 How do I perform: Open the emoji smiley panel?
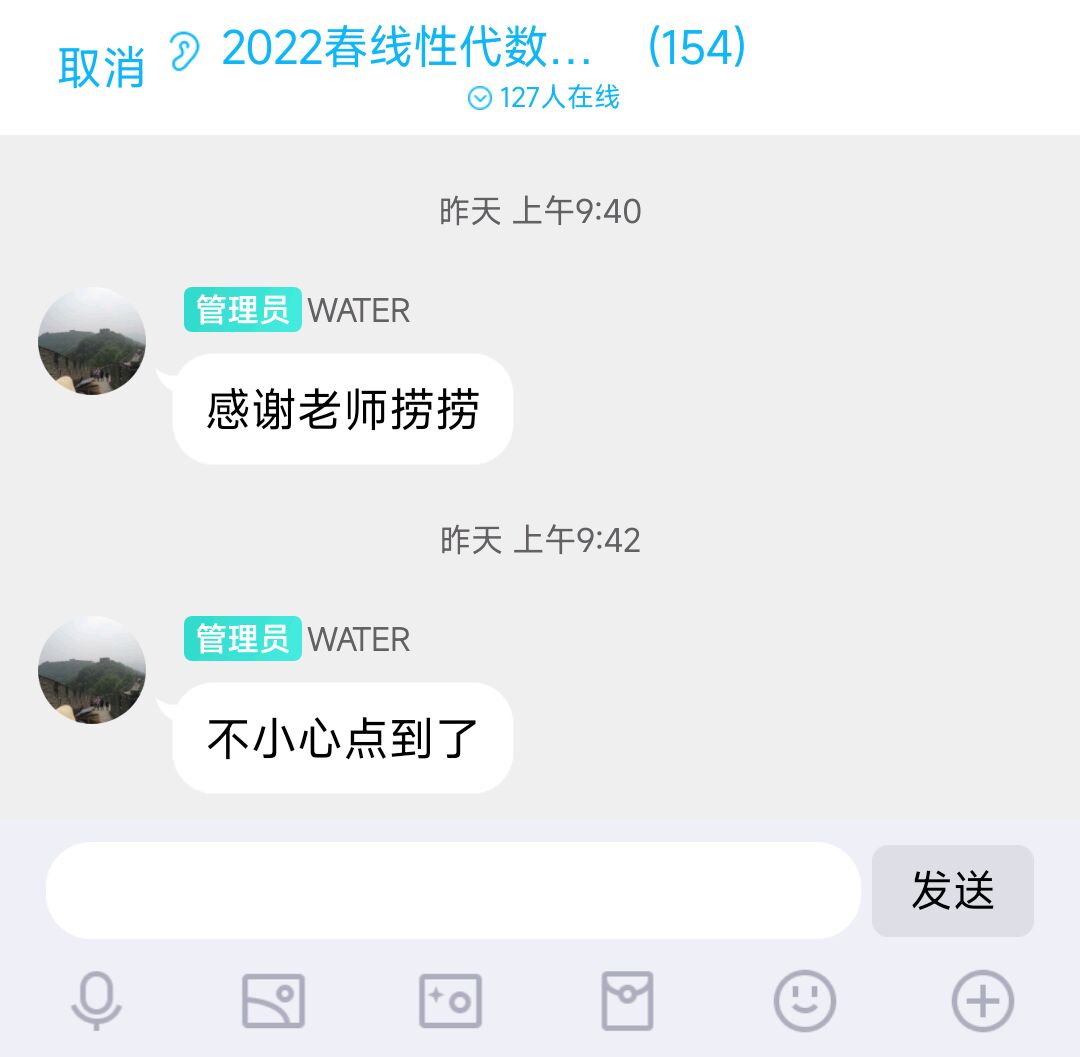pos(804,1000)
